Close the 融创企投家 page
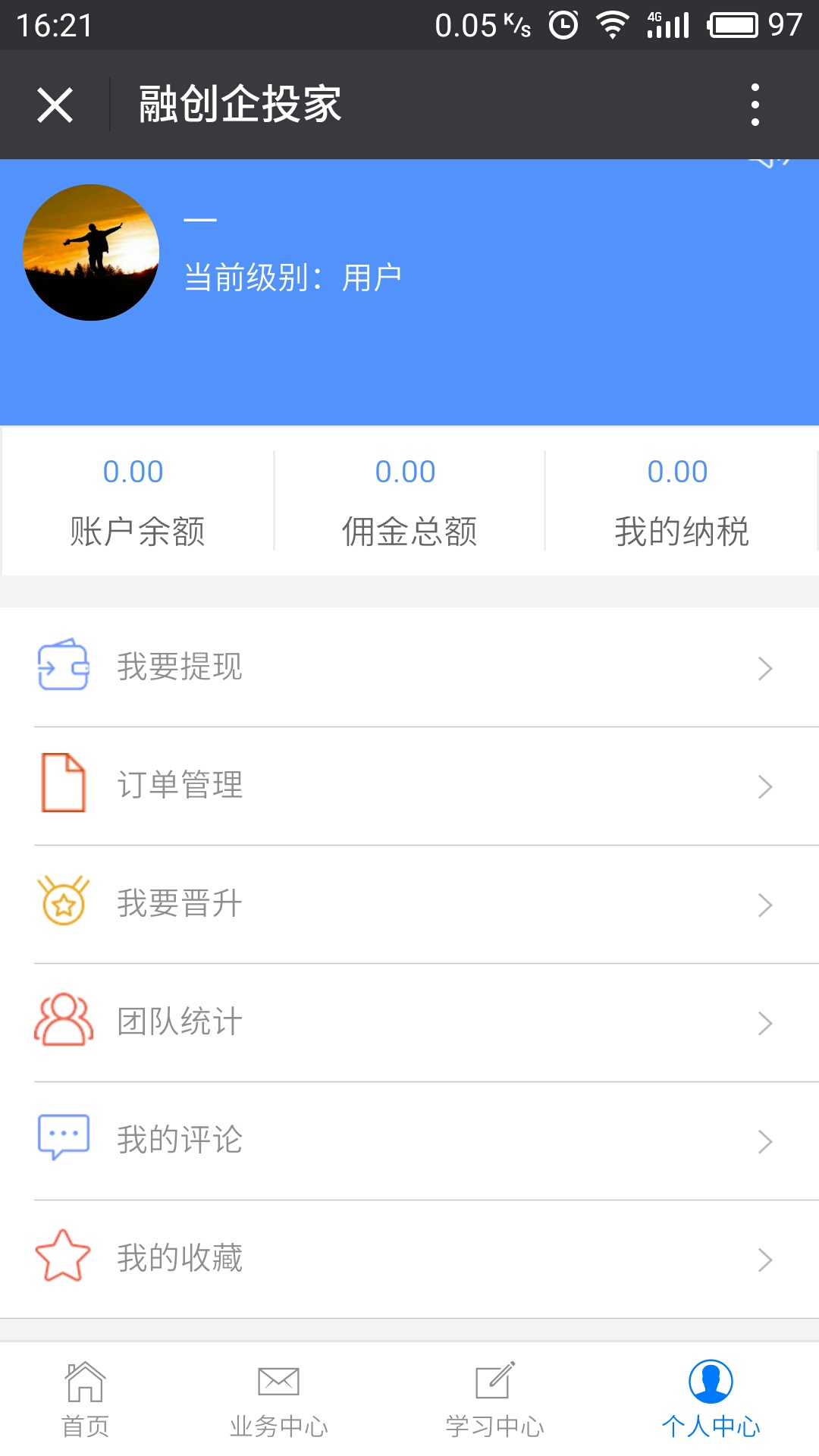The width and height of the screenshot is (819, 1456). point(55,105)
